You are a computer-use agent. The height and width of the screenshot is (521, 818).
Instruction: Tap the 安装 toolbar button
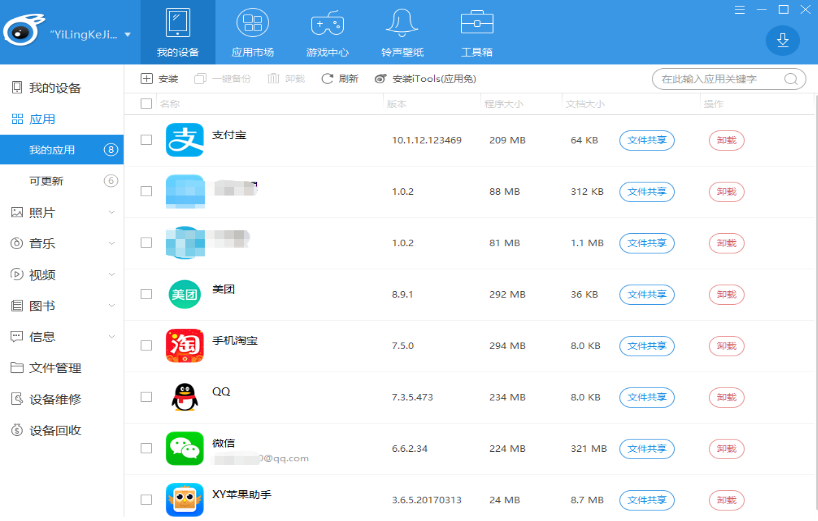click(x=159, y=78)
